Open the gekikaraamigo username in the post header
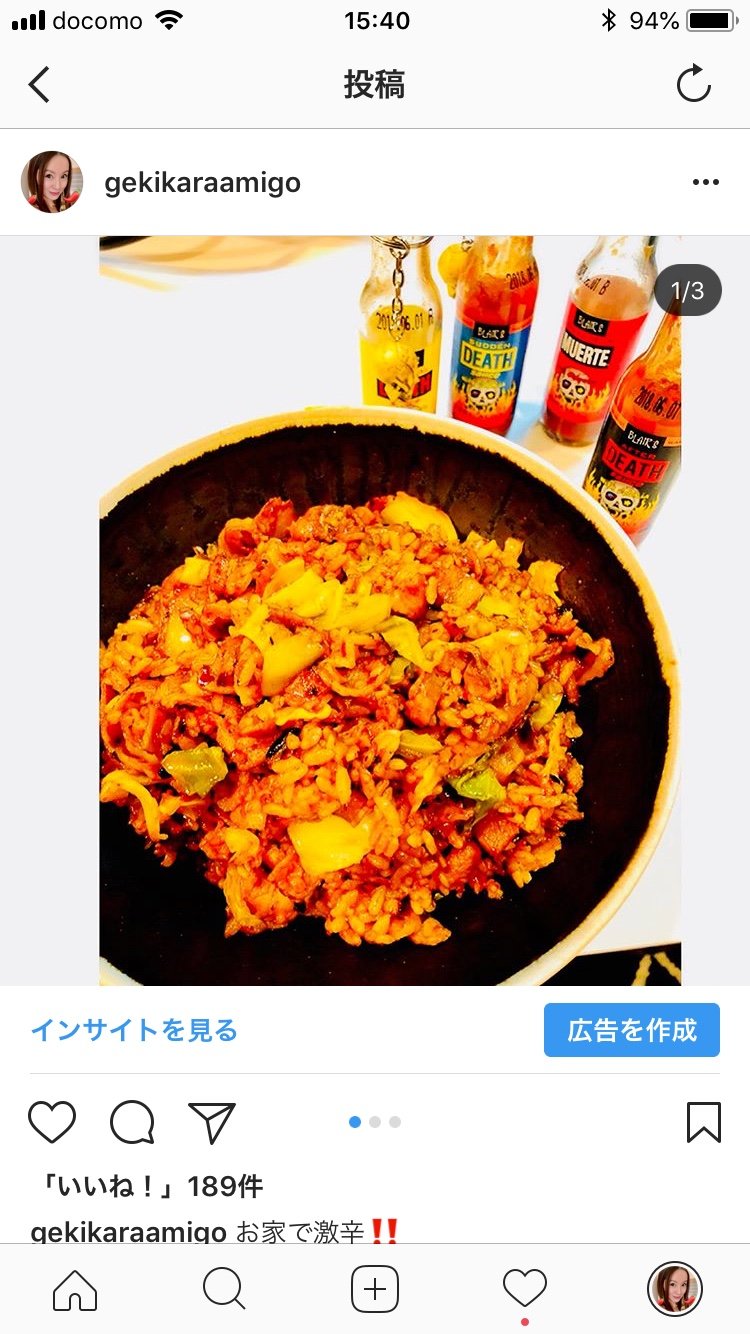 tap(202, 183)
